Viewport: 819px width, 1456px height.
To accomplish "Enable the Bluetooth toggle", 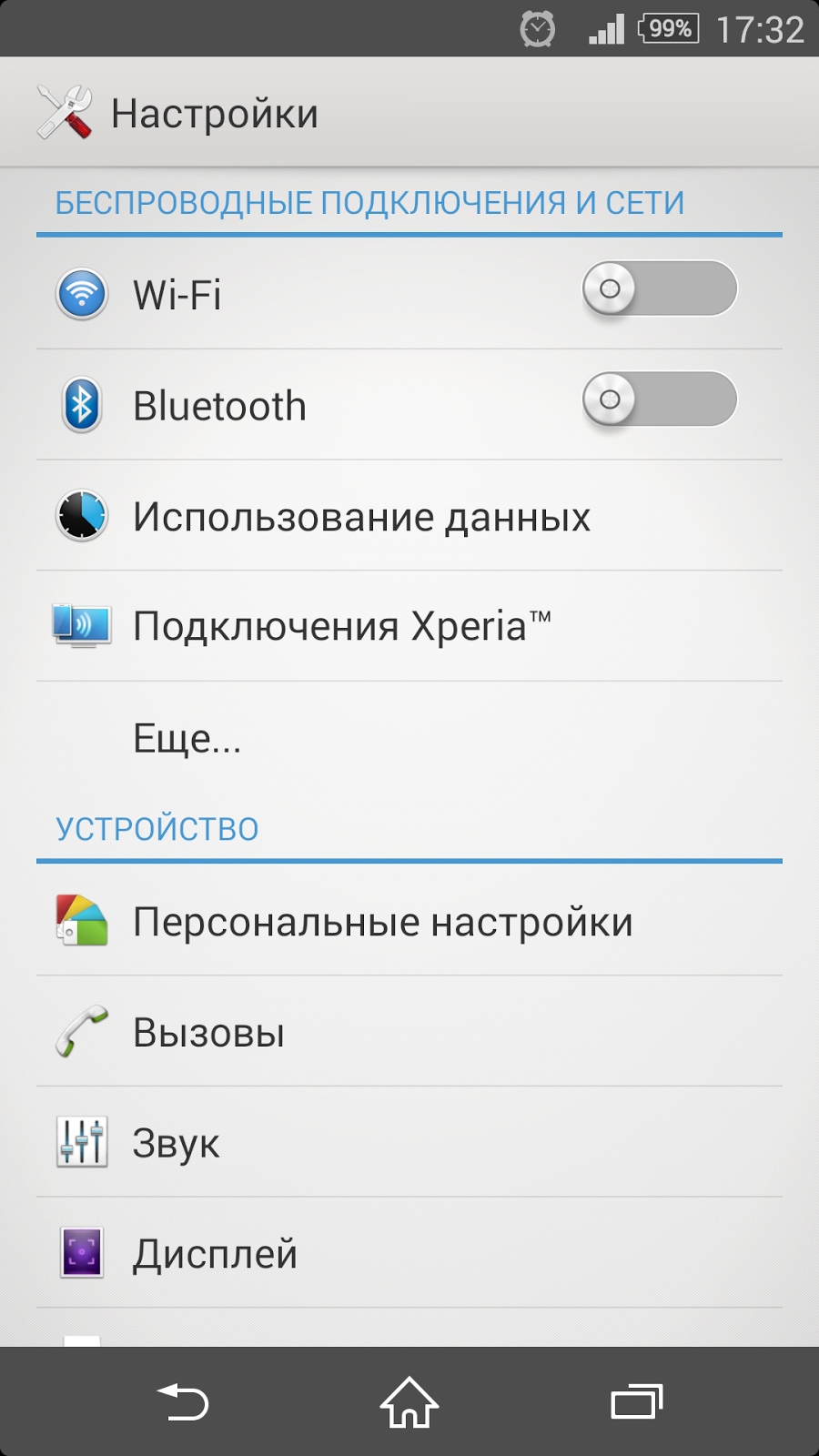I will 659,400.
